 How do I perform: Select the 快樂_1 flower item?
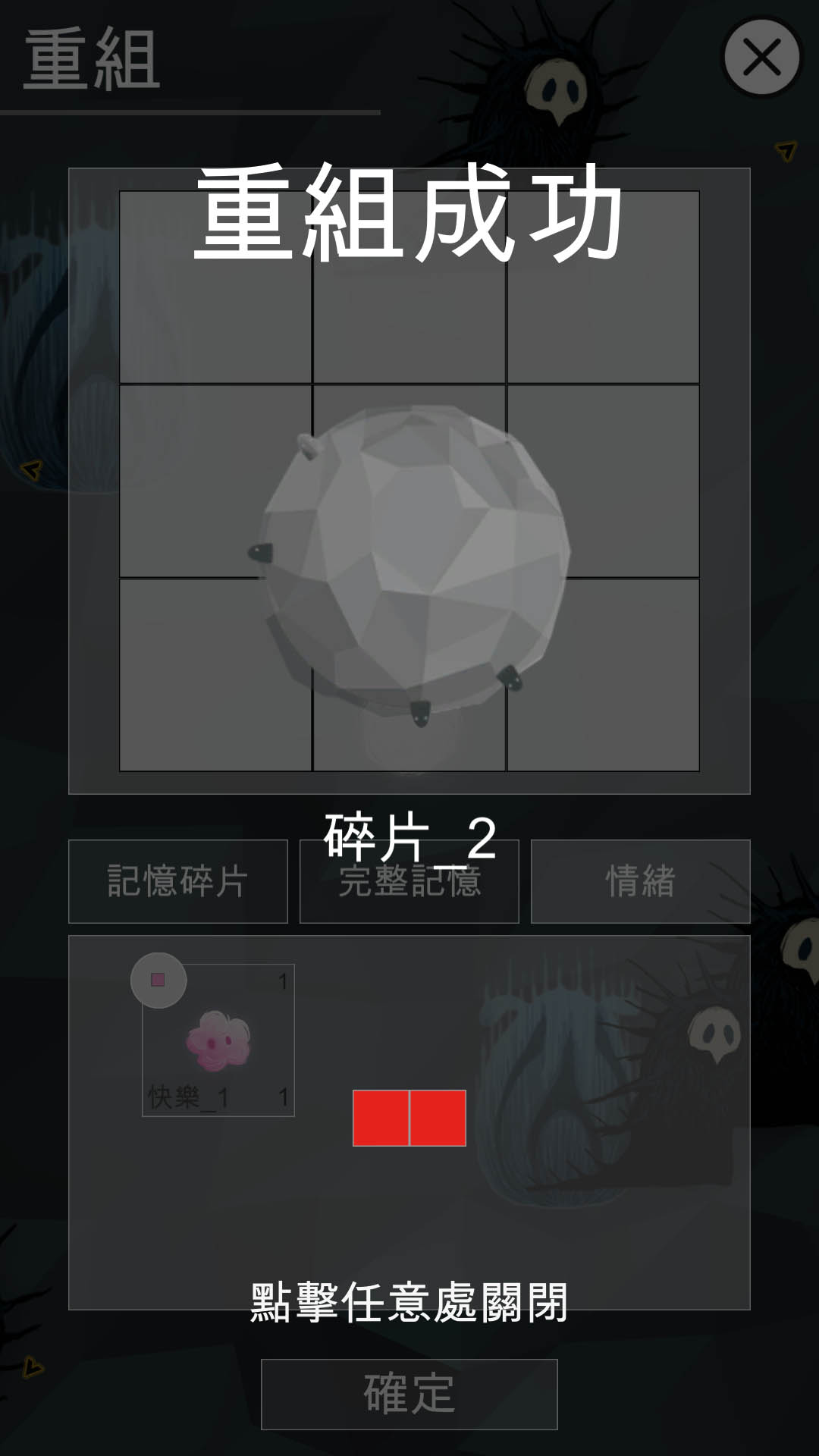tap(218, 1040)
